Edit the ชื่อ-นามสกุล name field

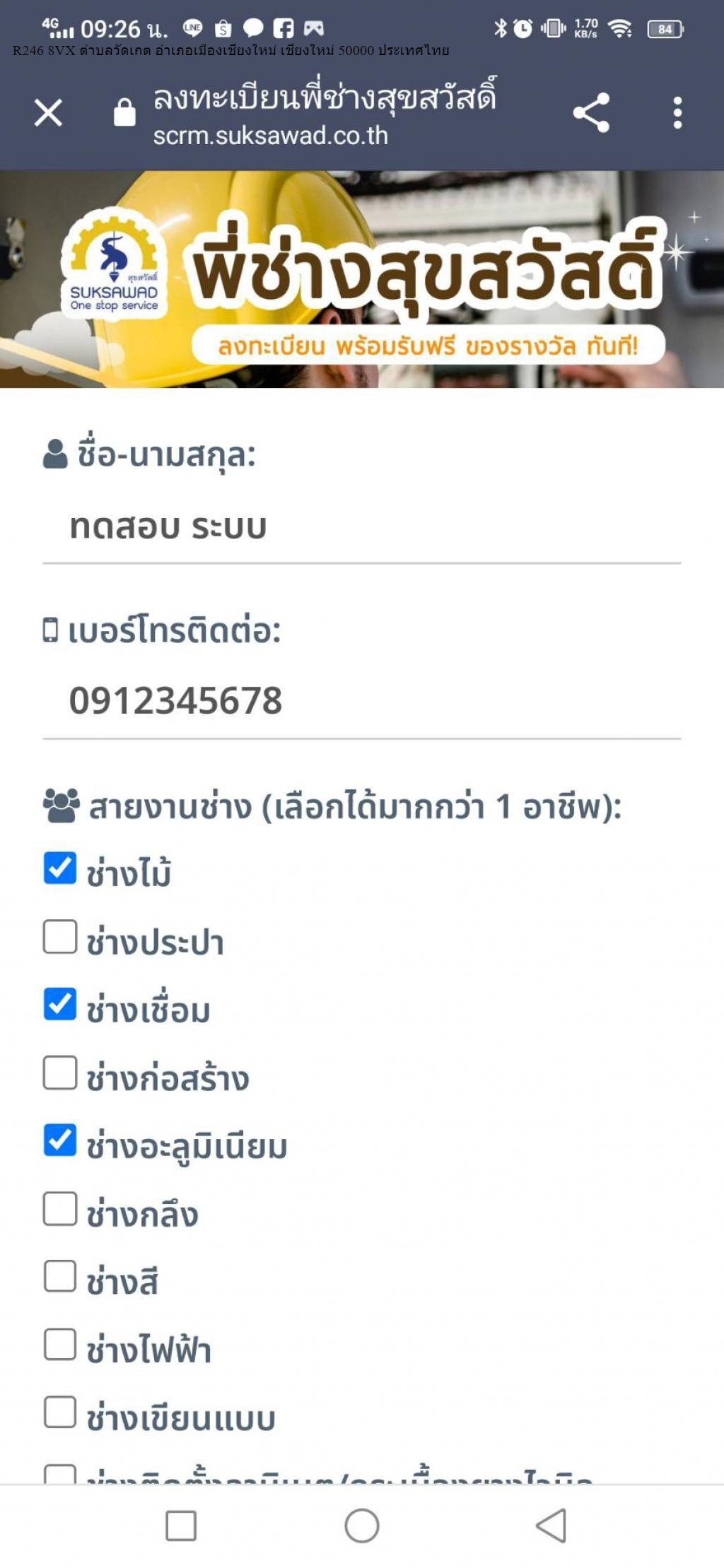tap(361, 527)
